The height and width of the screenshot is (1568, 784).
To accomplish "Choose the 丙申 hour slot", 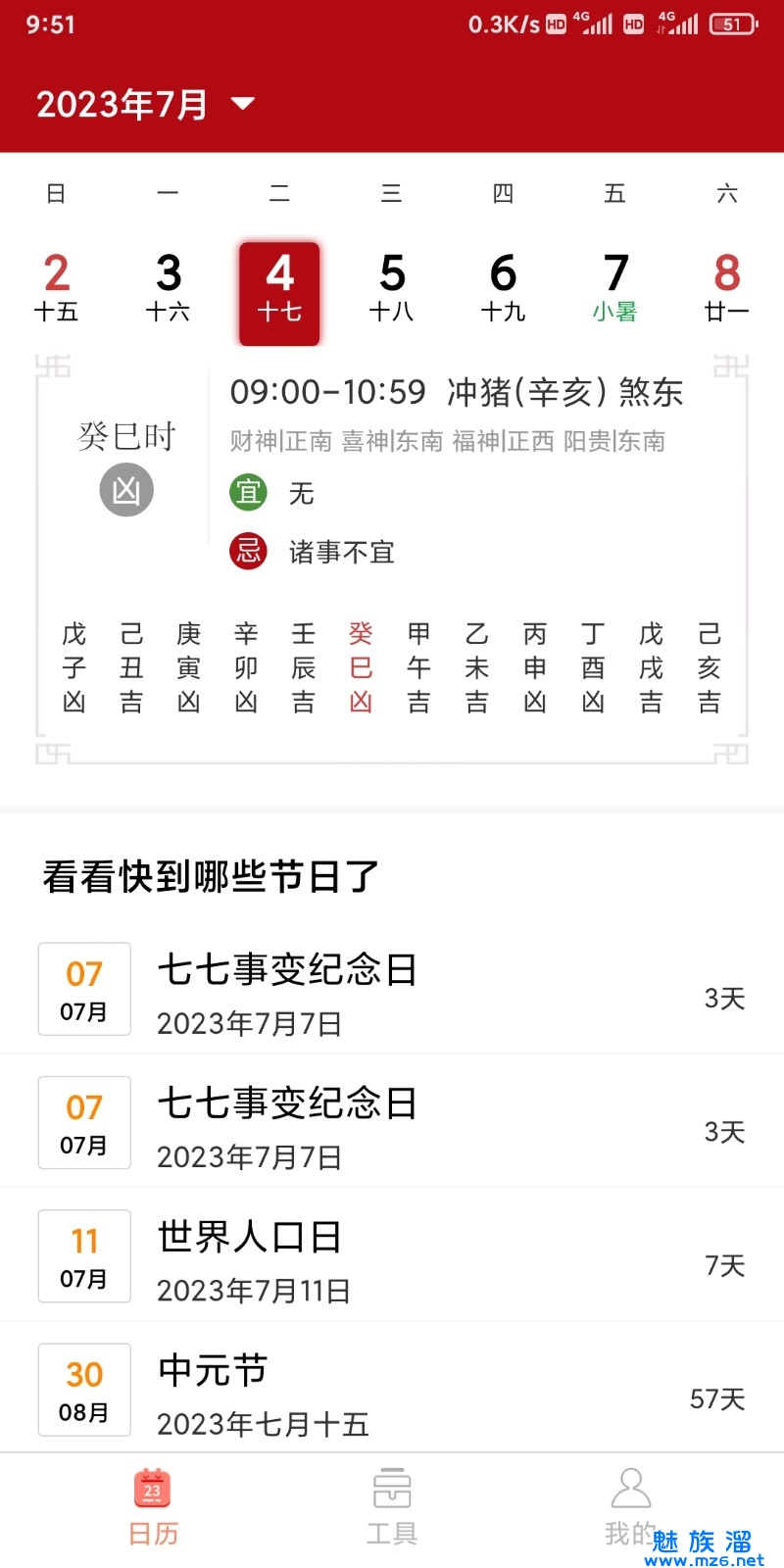I will (535, 667).
